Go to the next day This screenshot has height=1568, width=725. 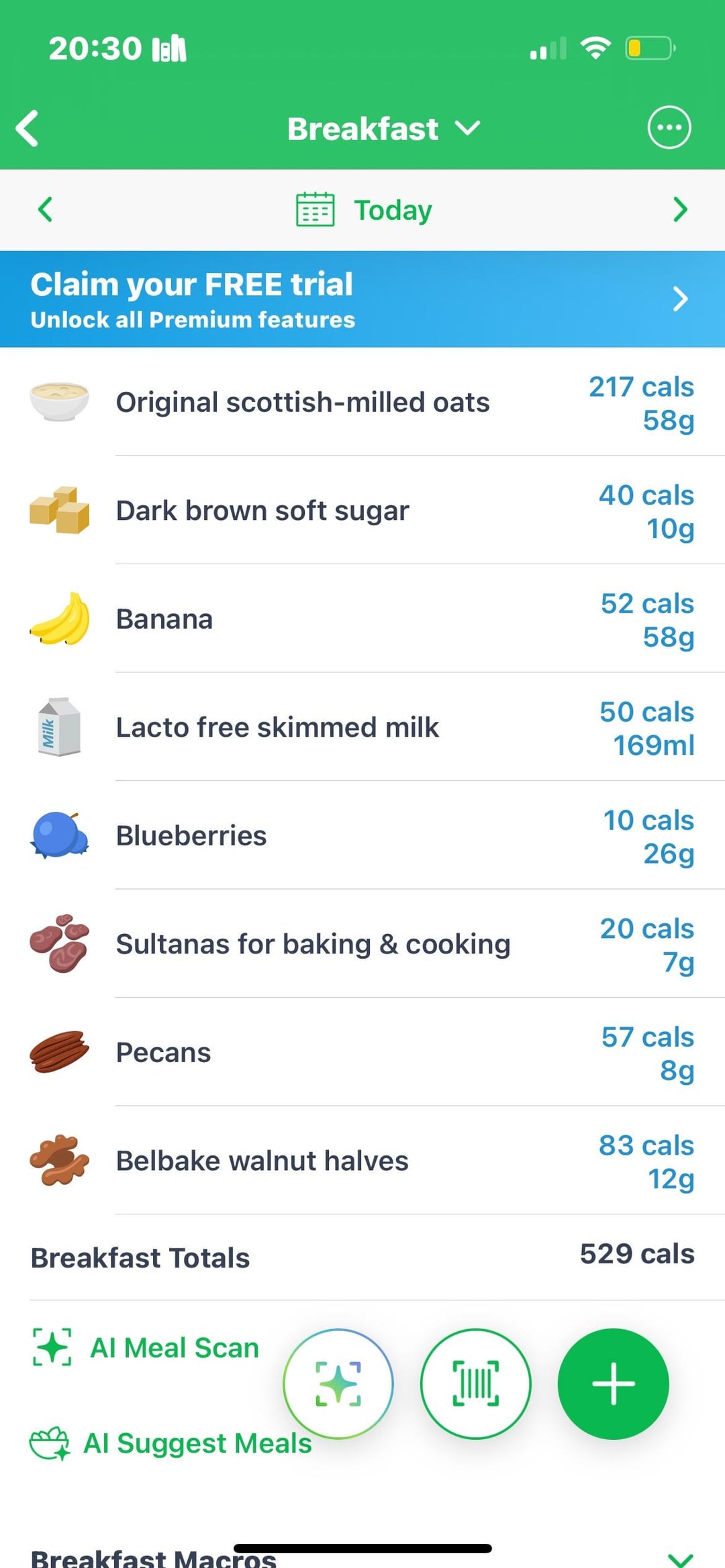680,209
